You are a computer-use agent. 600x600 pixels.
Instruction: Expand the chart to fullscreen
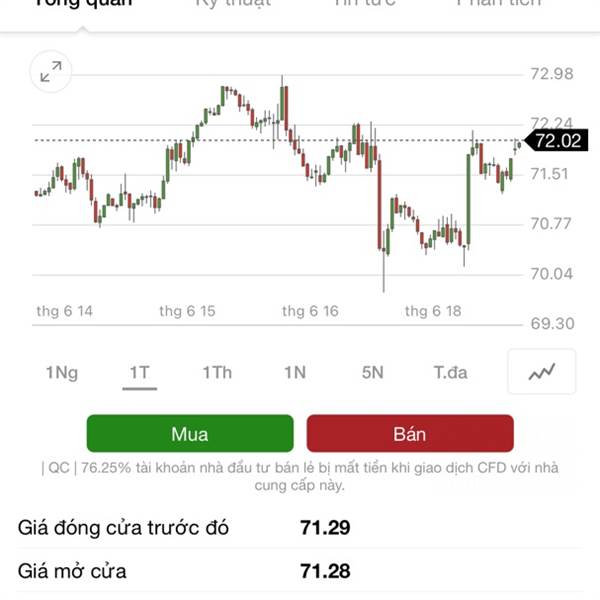(x=50, y=71)
